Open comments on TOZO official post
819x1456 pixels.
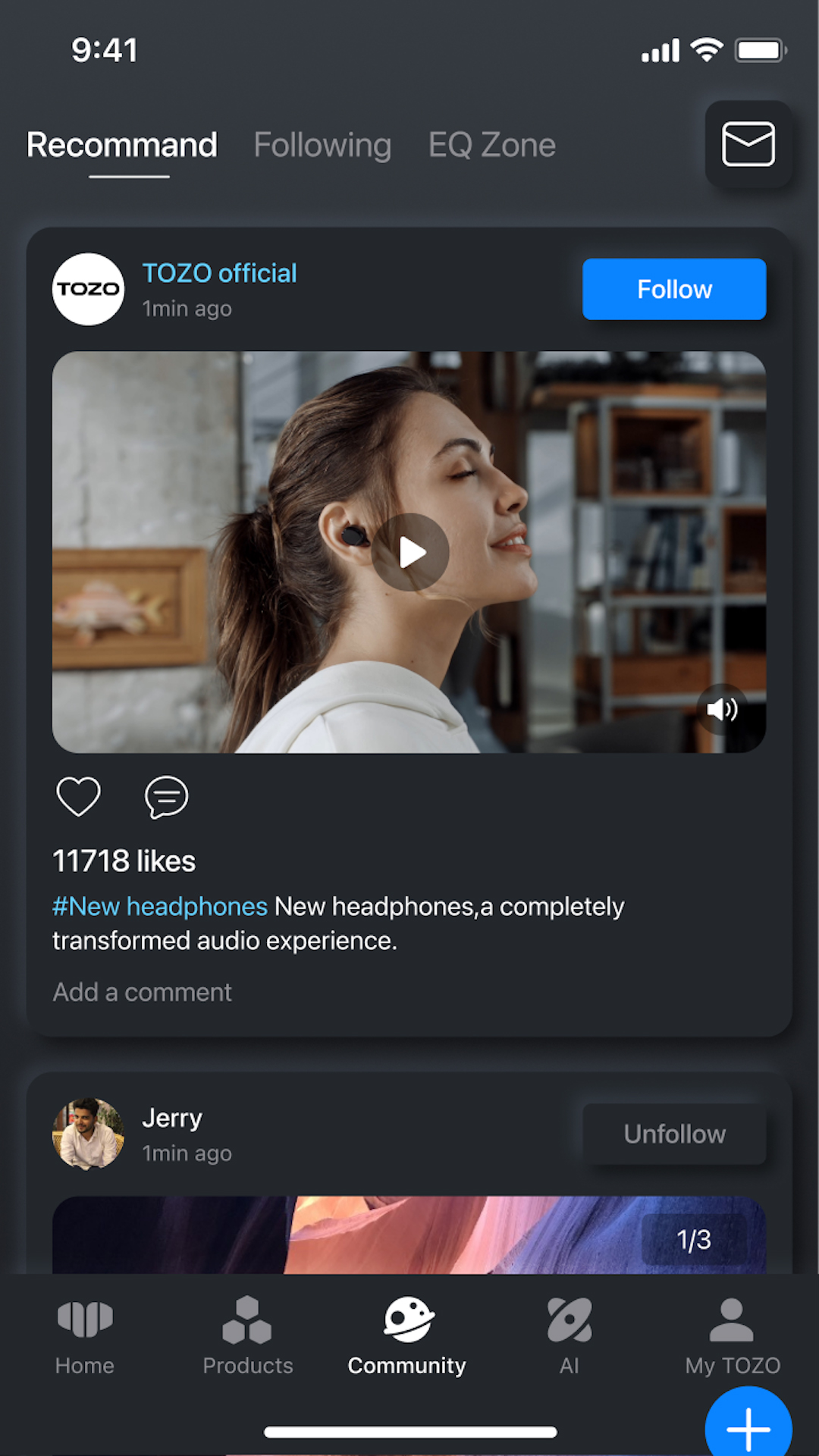point(166,797)
